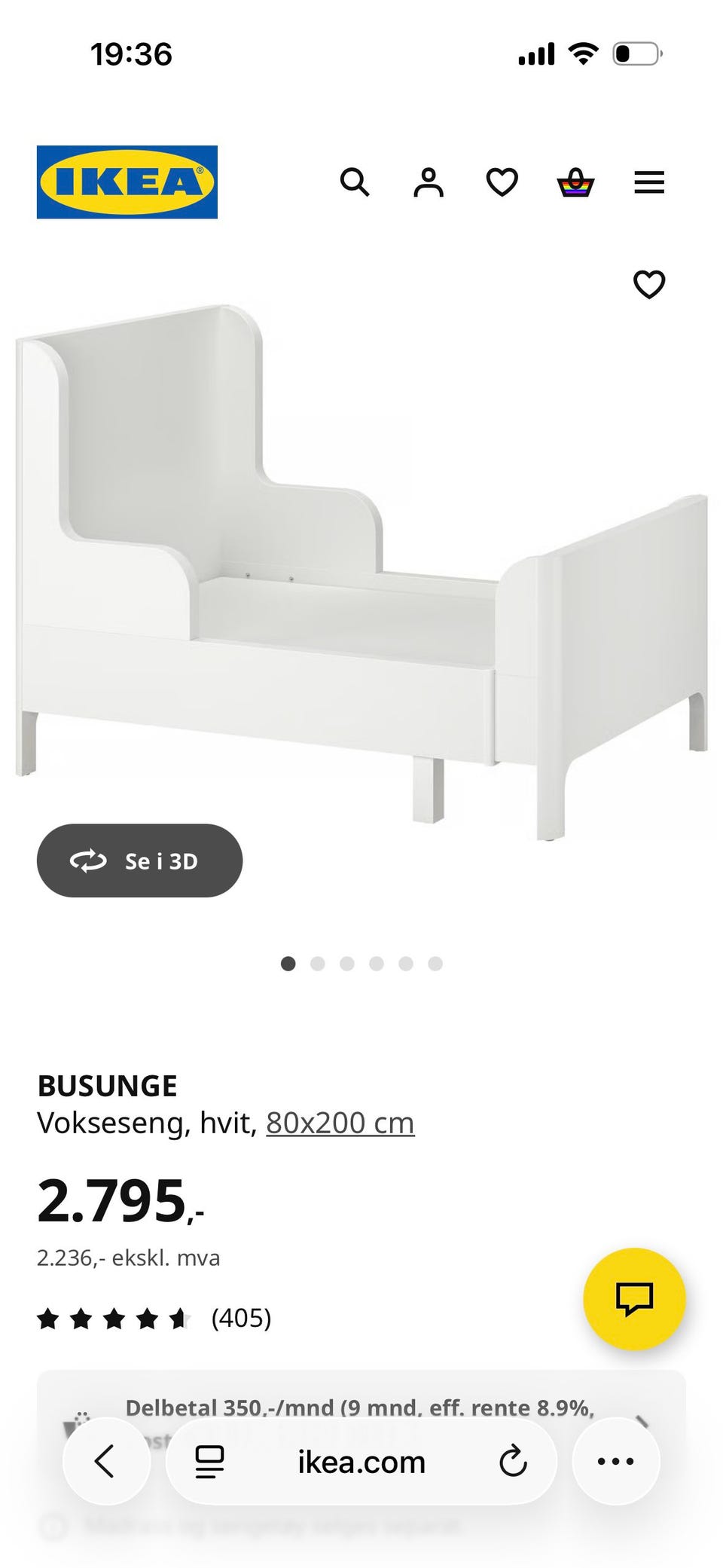This screenshot has width=723, height=1568.
Task: Open the hamburger menu
Action: (649, 182)
